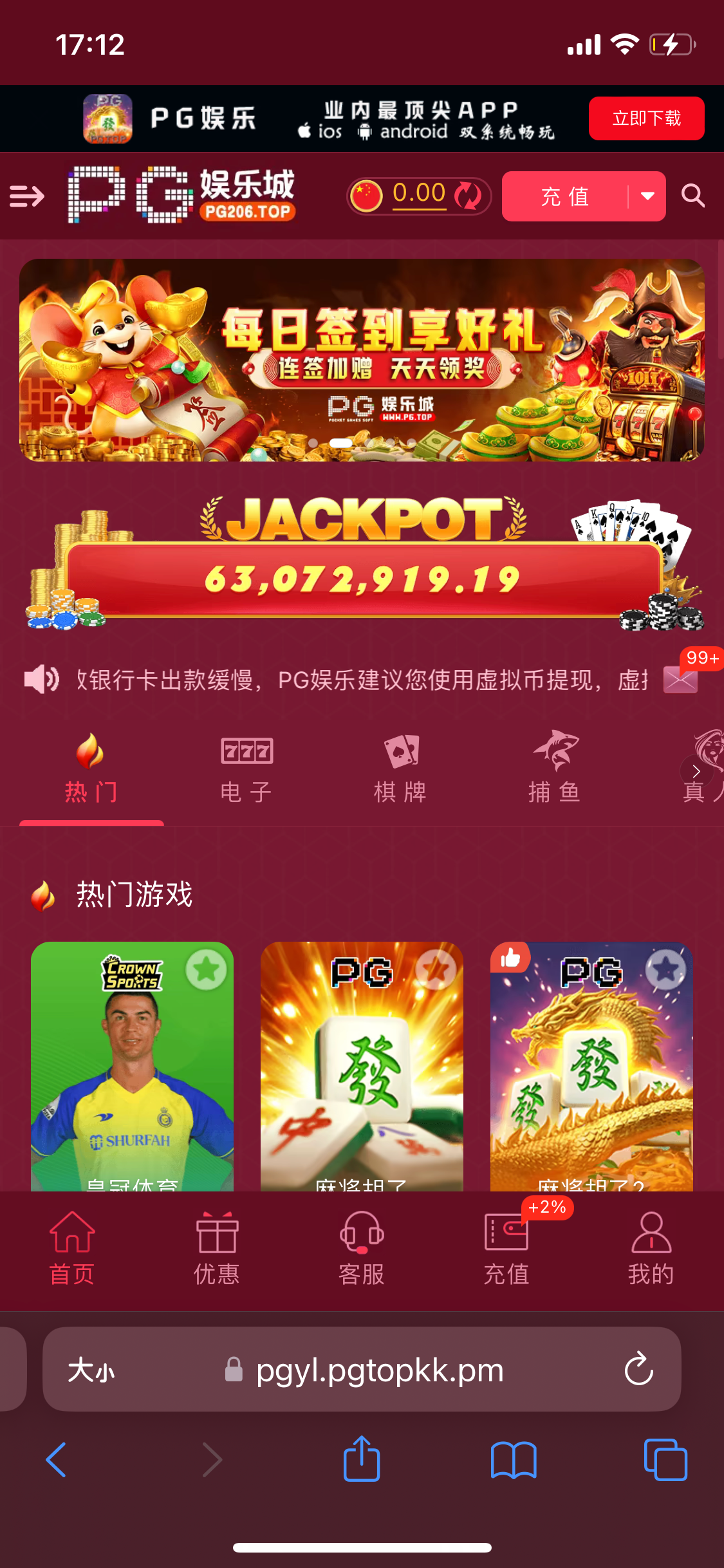This screenshot has width=724, height=1568.
Task: Toggle the favorite star on 麻将胡了 card
Action: pyautogui.click(x=435, y=970)
